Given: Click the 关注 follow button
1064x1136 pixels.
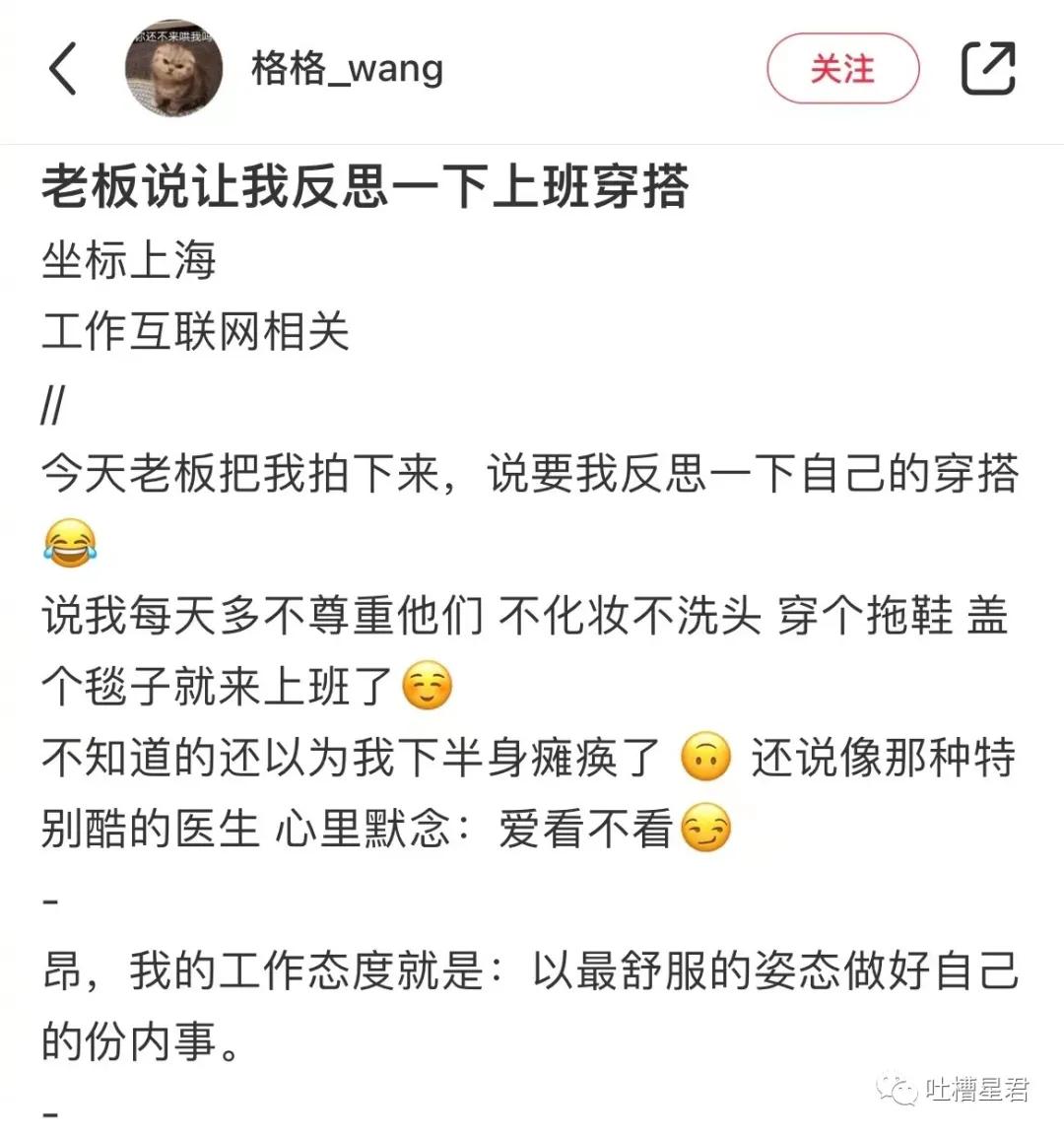Looking at the screenshot, I should point(842,69).
